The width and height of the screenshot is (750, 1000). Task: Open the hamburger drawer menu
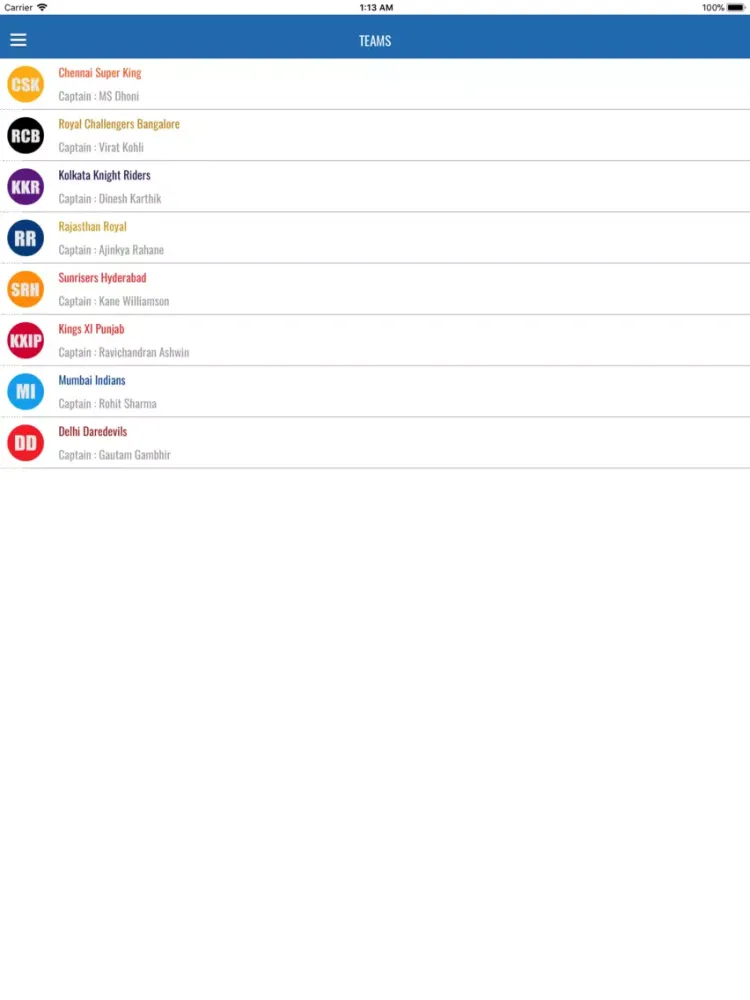pos(18,41)
